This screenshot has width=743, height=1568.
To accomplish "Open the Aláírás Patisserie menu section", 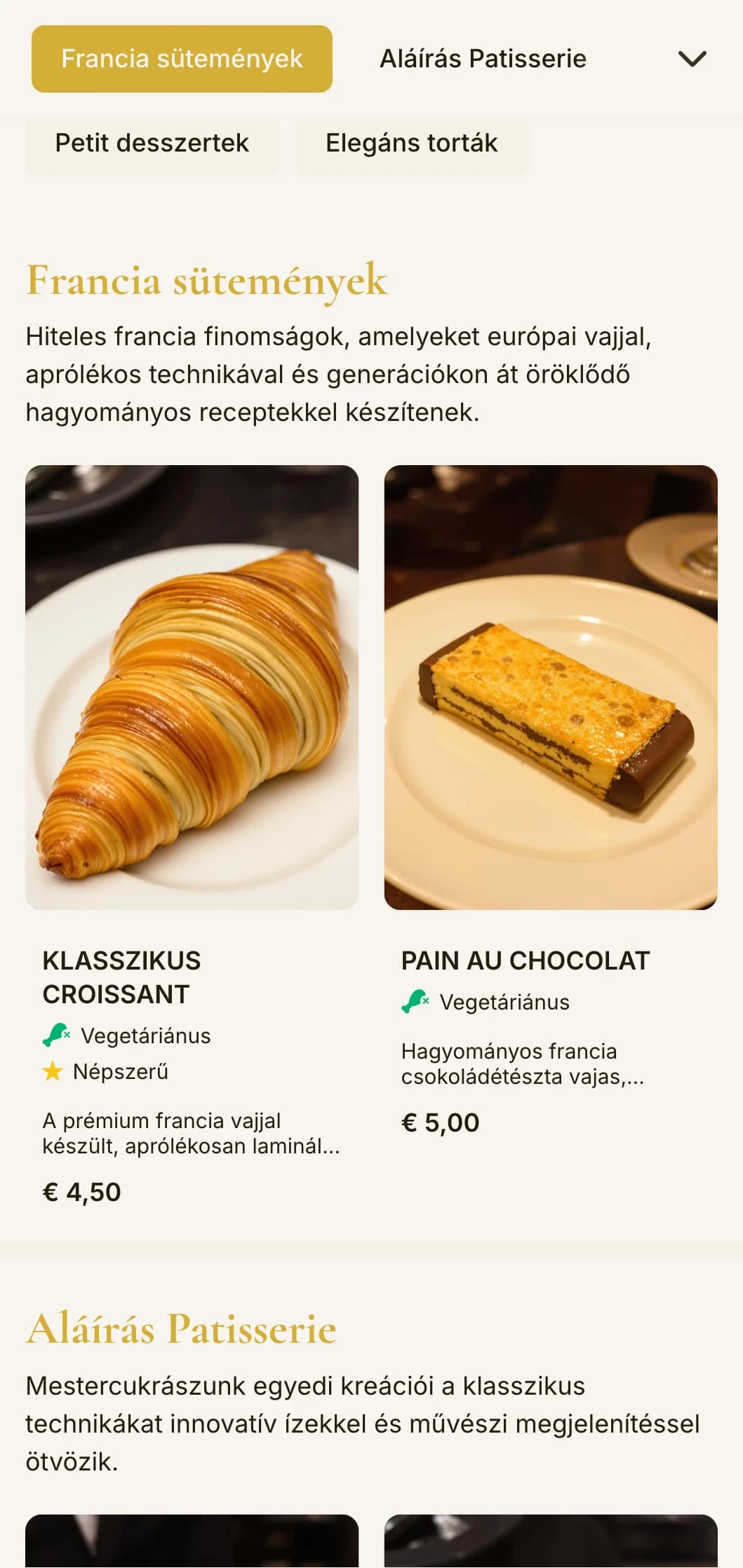I will coord(482,59).
